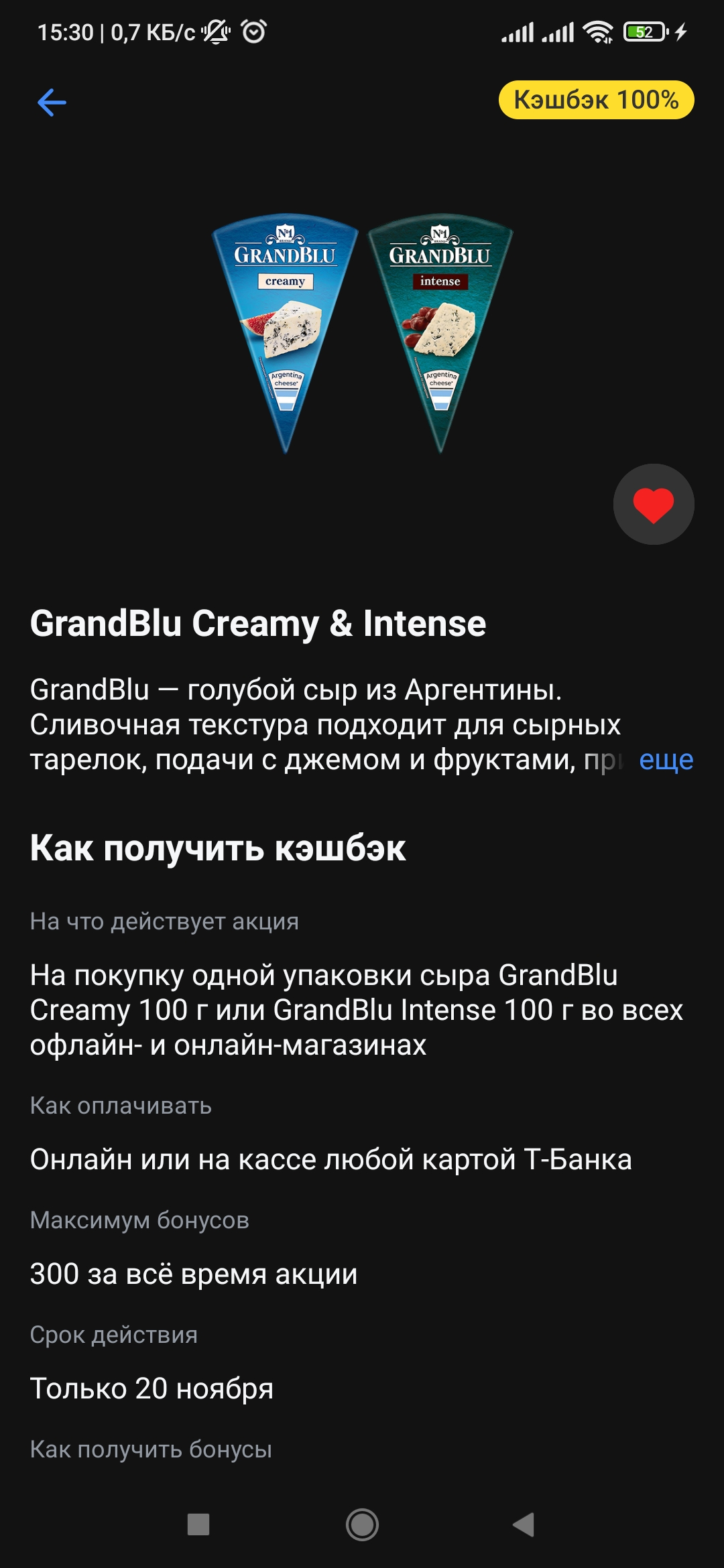This screenshot has width=724, height=1568.
Task: Expand description with the "еще" link
Action: [666, 760]
